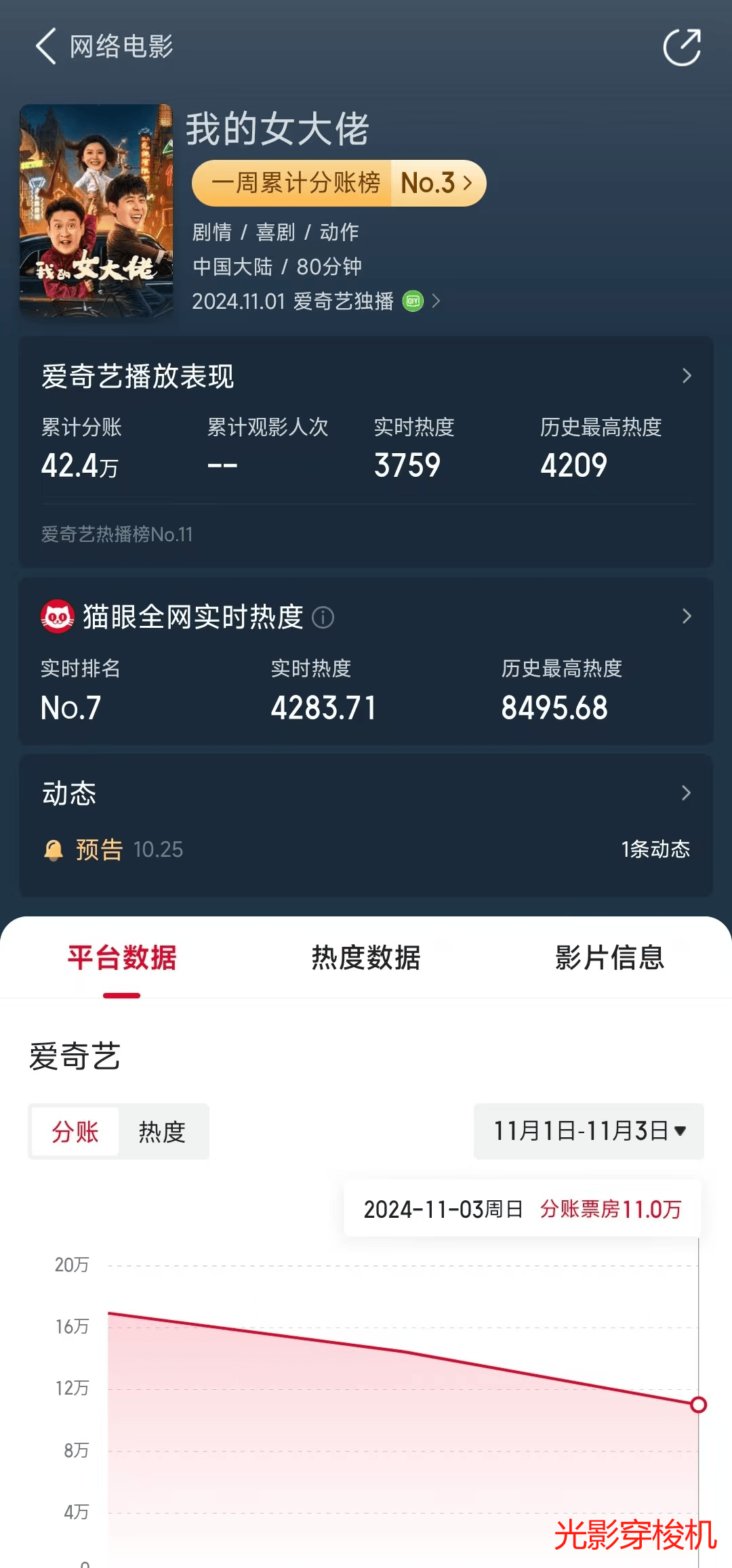Open 爱奇艺播放表现 details

(x=366, y=376)
